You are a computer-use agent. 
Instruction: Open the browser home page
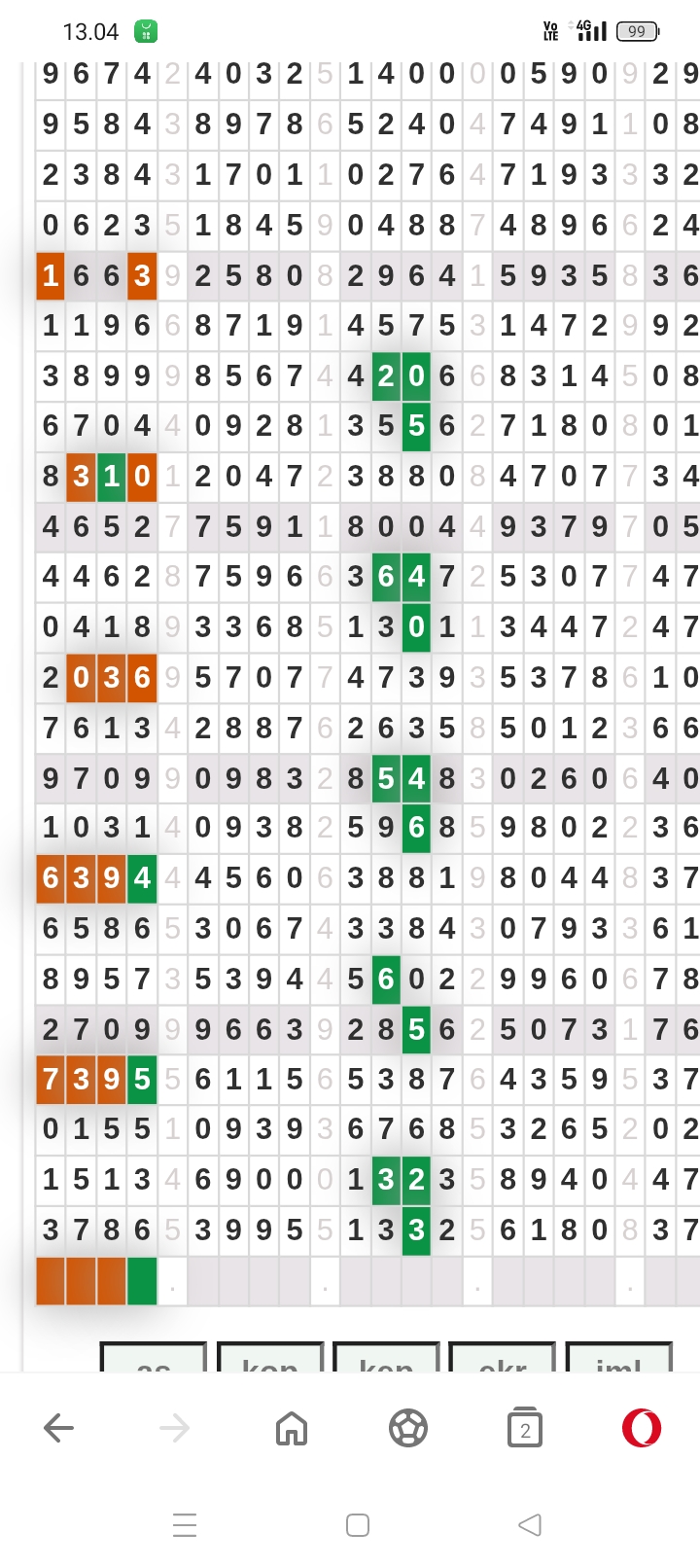(x=292, y=1428)
